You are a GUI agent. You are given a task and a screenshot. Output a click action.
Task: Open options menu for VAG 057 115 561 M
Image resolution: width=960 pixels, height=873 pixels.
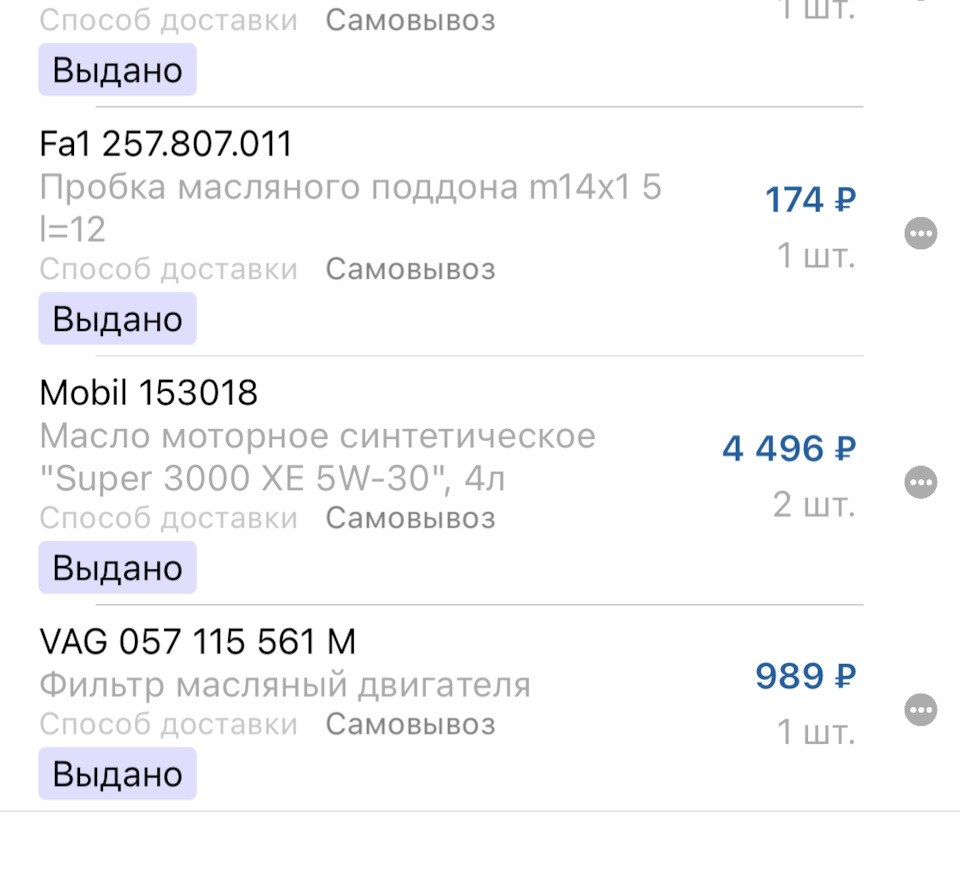920,710
